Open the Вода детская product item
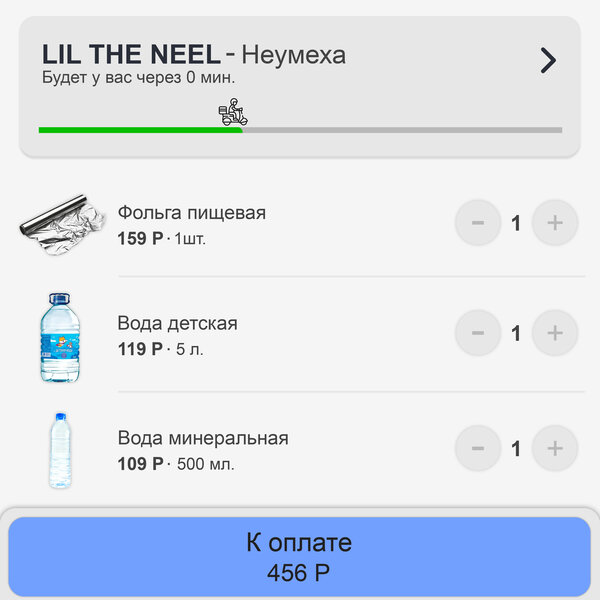600x600 pixels. click(x=178, y=335)
